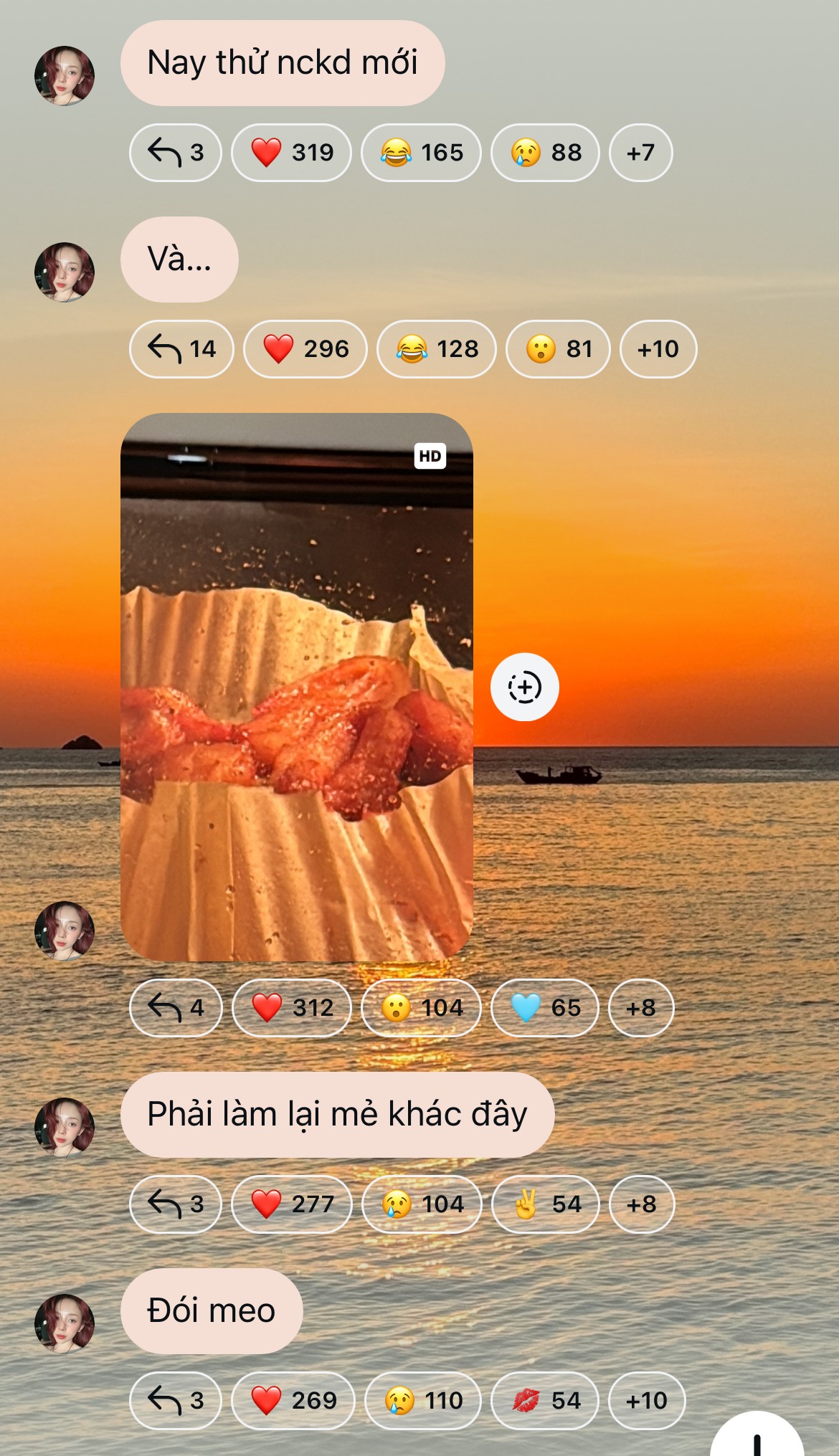Tap the 319 heart reaction on 'Nay thử nckd mới'
The image size is (839, 1456).
click(291, 153)
